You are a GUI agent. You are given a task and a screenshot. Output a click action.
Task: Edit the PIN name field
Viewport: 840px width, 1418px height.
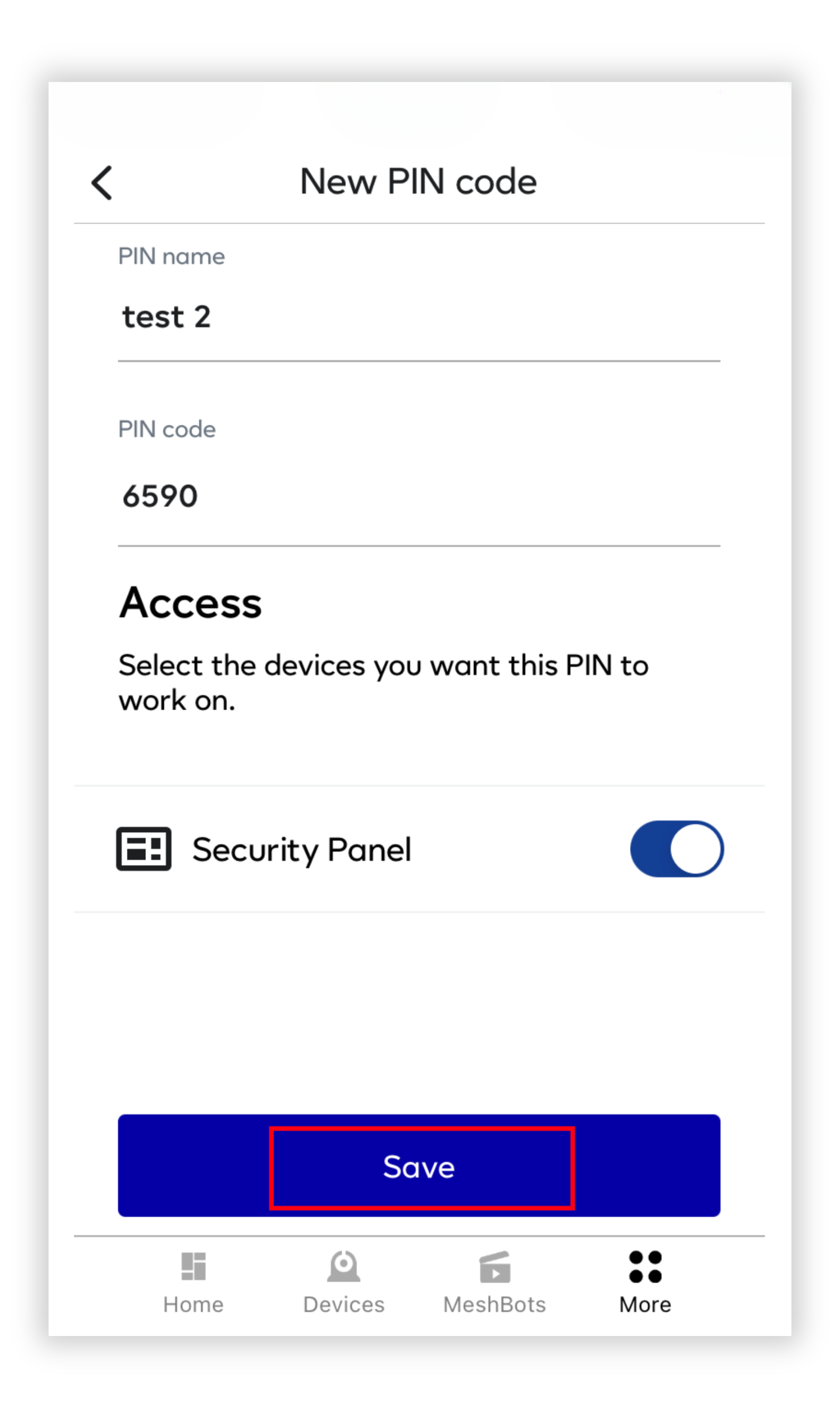pos(419,317)
